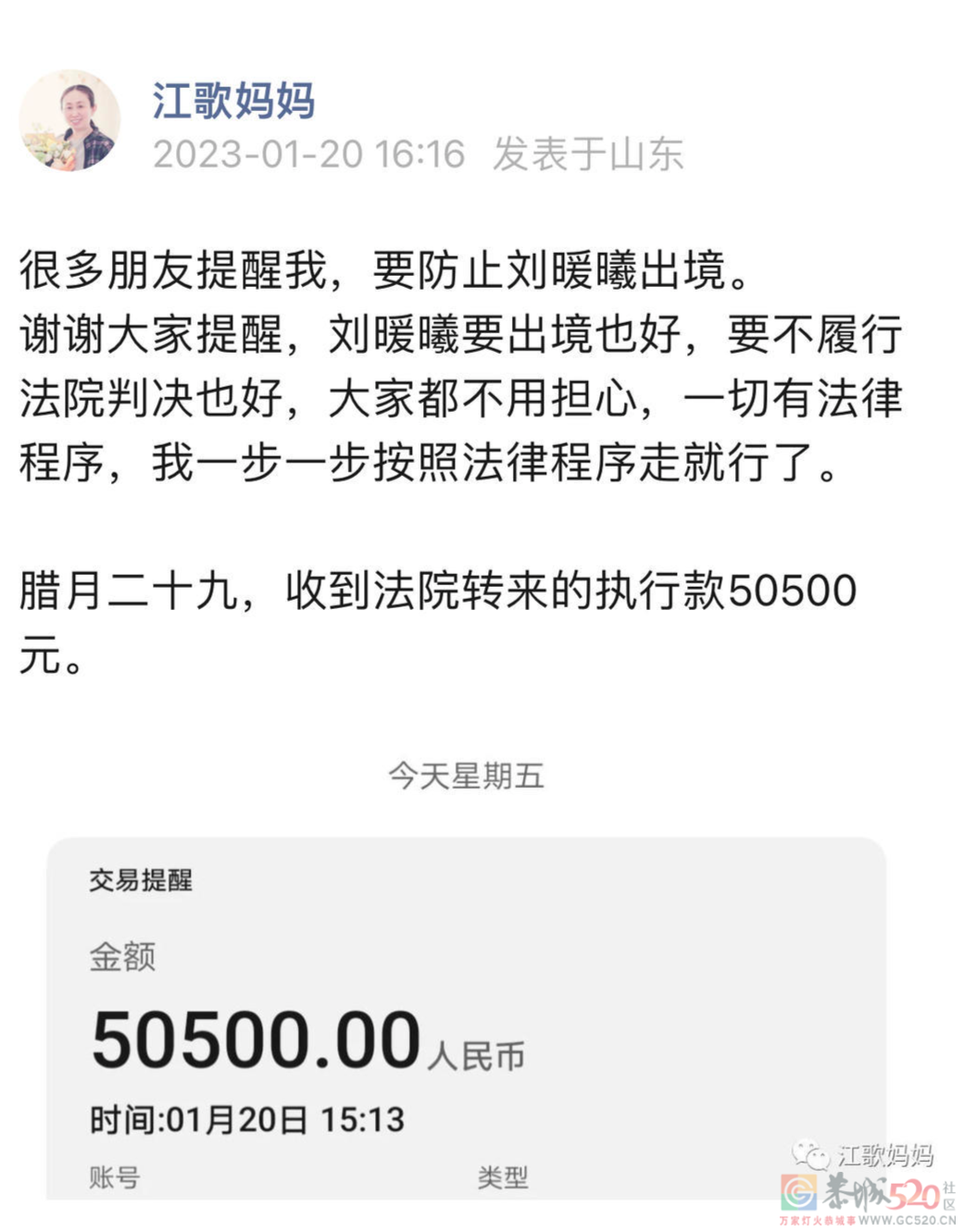
Task: Click the red 520 numerals in the watermark
Action: coord(915,1194)
